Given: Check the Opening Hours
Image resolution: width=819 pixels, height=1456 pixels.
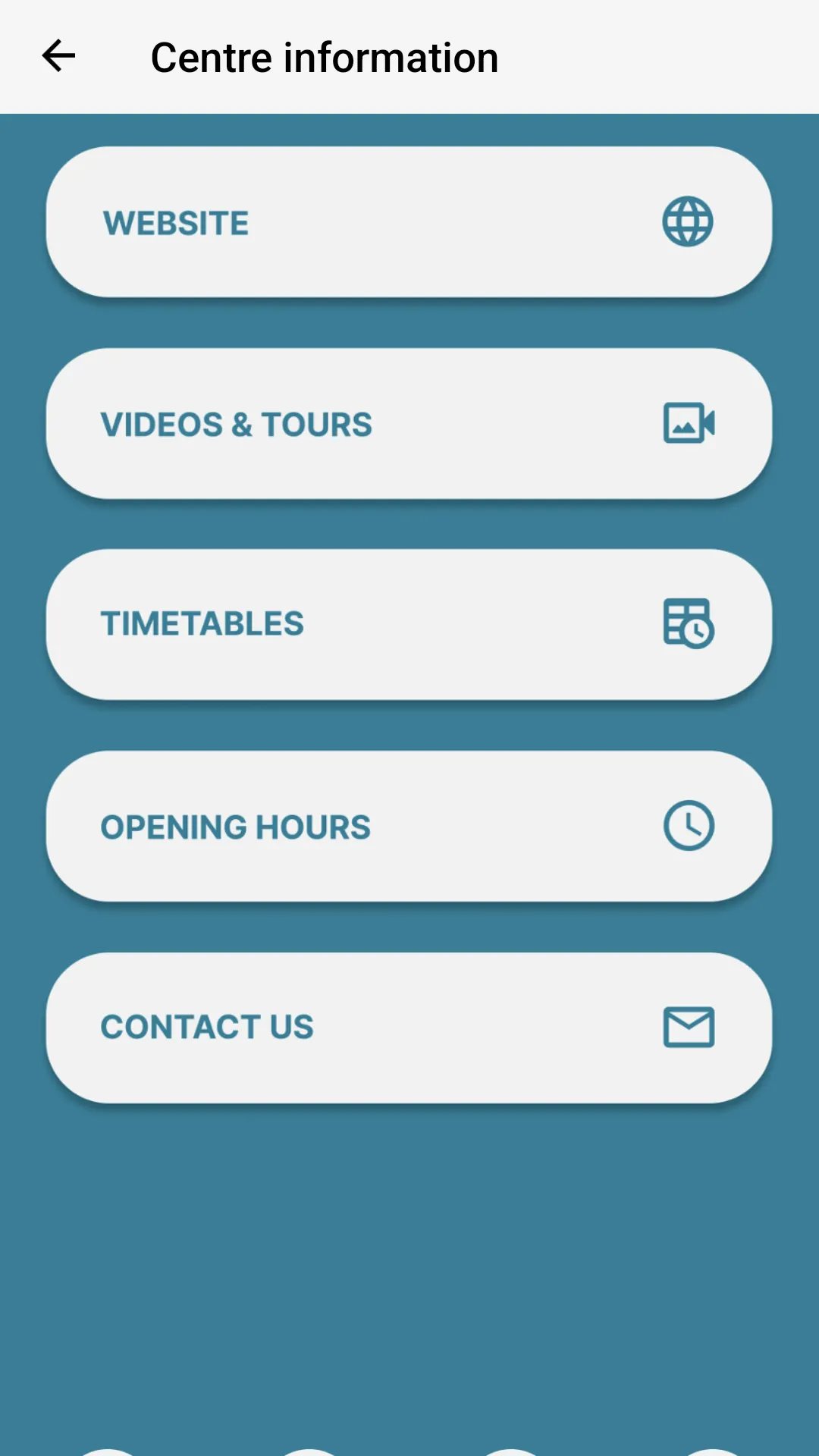Looking at the screenshot, I should click(x=409, y=826).
